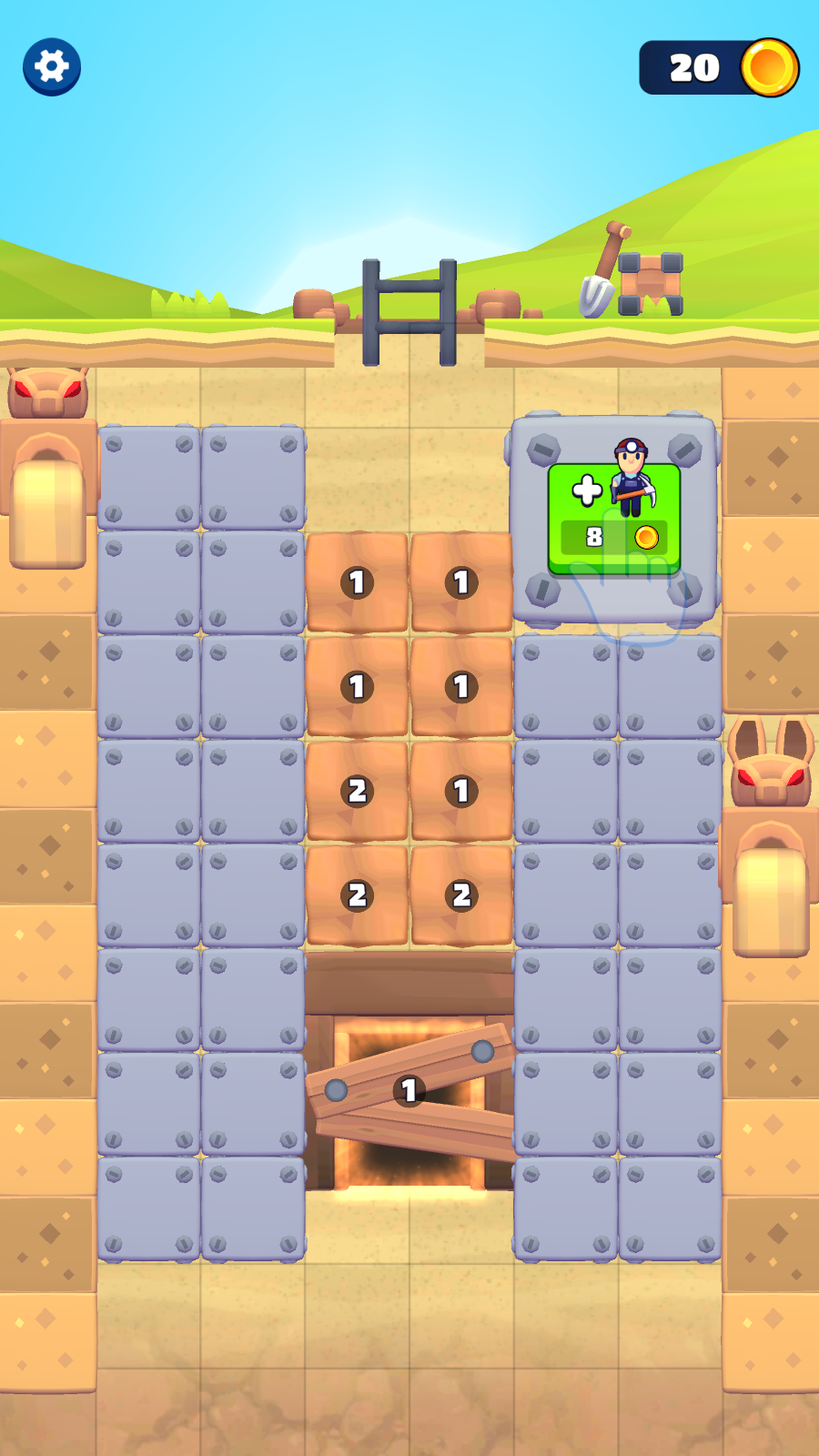Buy a miner for 8 coins
819x1456 pixels.
[x=614, y=519]
